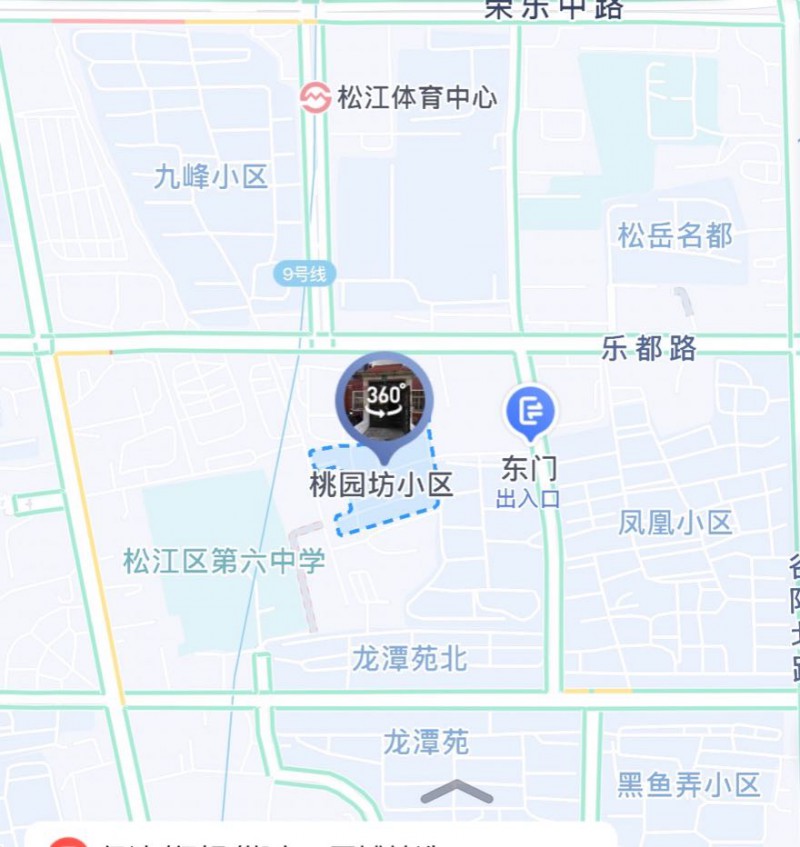Expand the bottom panel with the chevron
Image resolution: width=800 pixels, height=847 pixels.
point(456,792)
